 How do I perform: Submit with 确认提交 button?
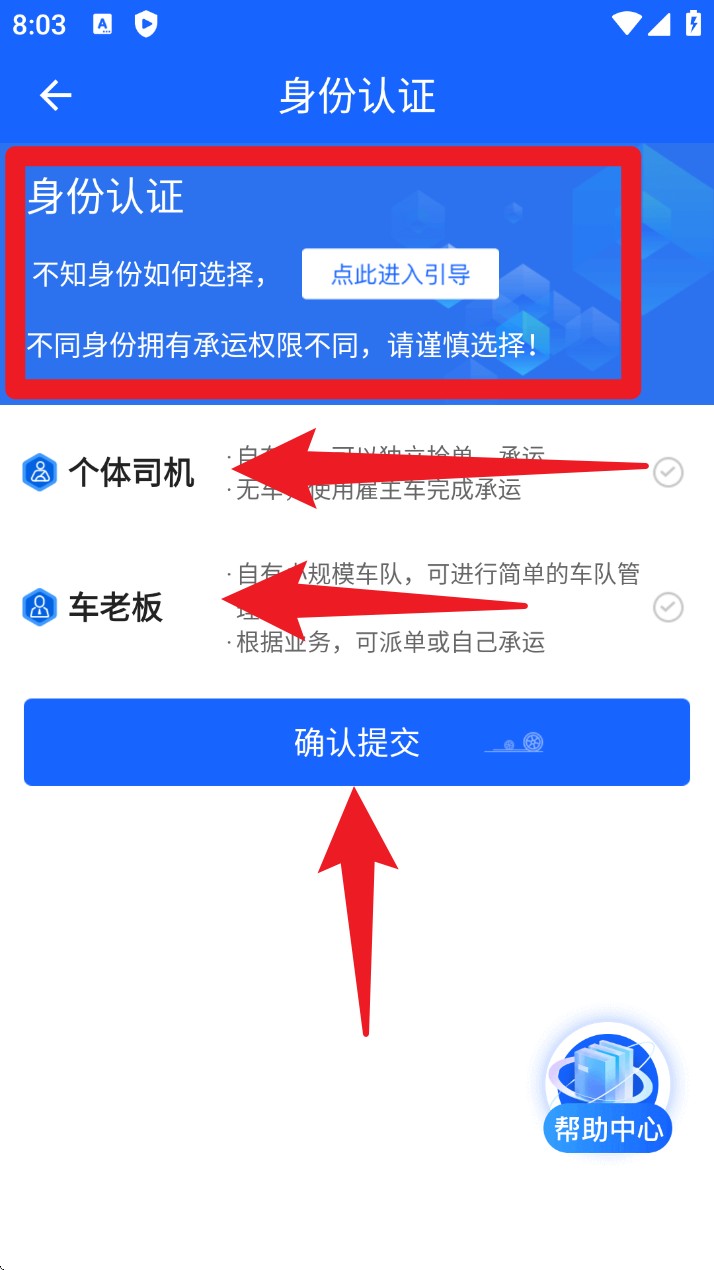[357, 742]
